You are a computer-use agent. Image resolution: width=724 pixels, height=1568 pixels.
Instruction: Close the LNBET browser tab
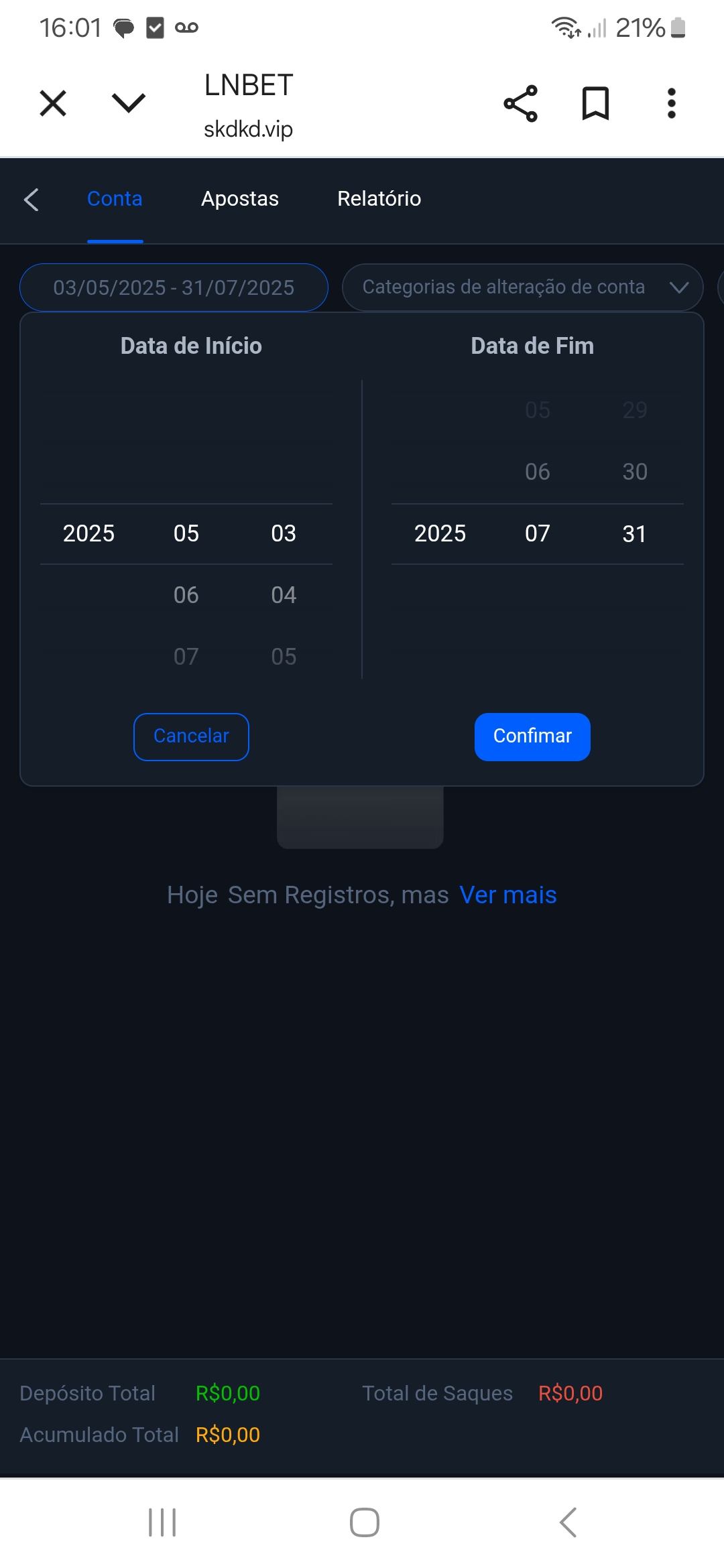coord(53,104)
